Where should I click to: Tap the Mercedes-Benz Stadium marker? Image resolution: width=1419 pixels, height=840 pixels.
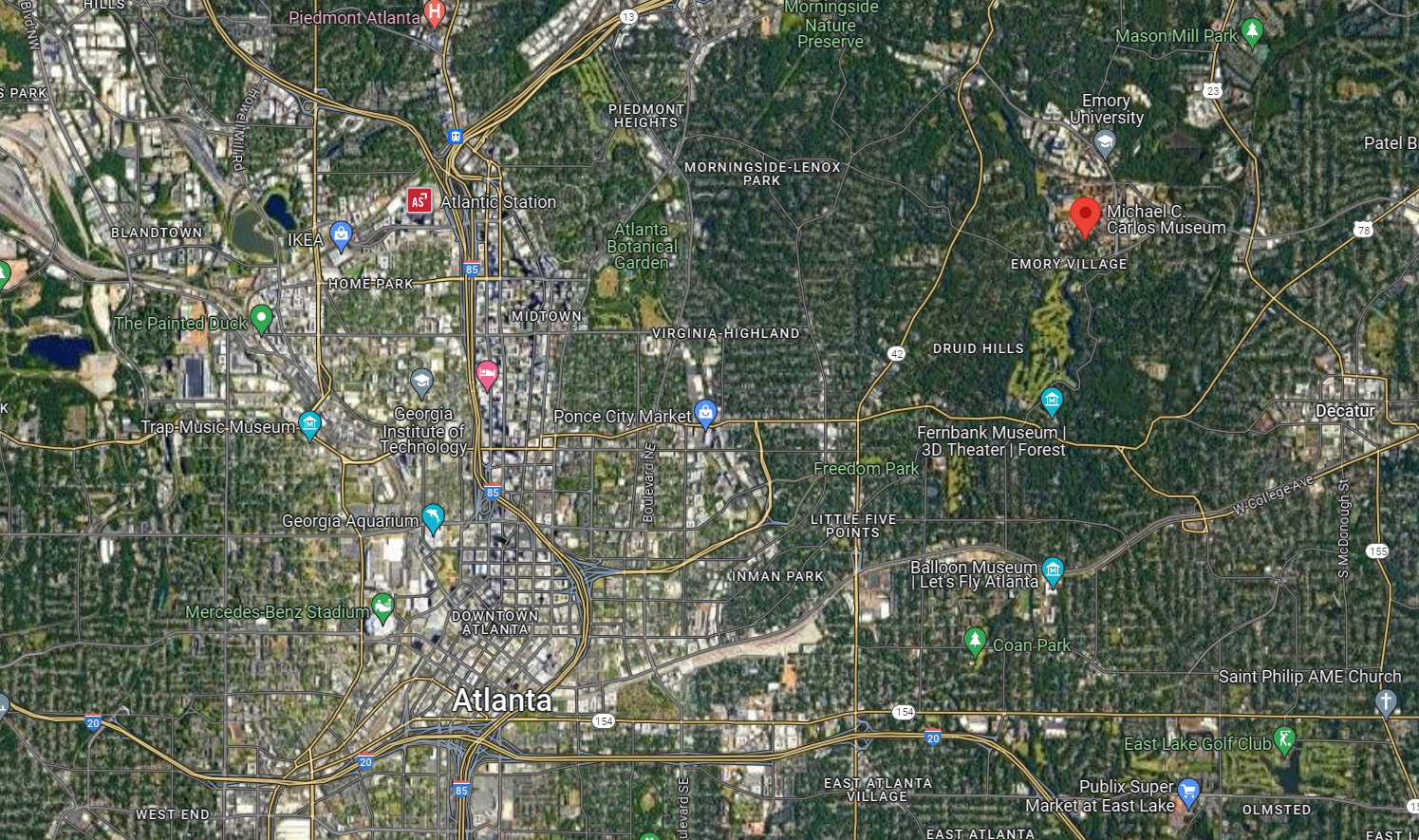click(383, 606)
